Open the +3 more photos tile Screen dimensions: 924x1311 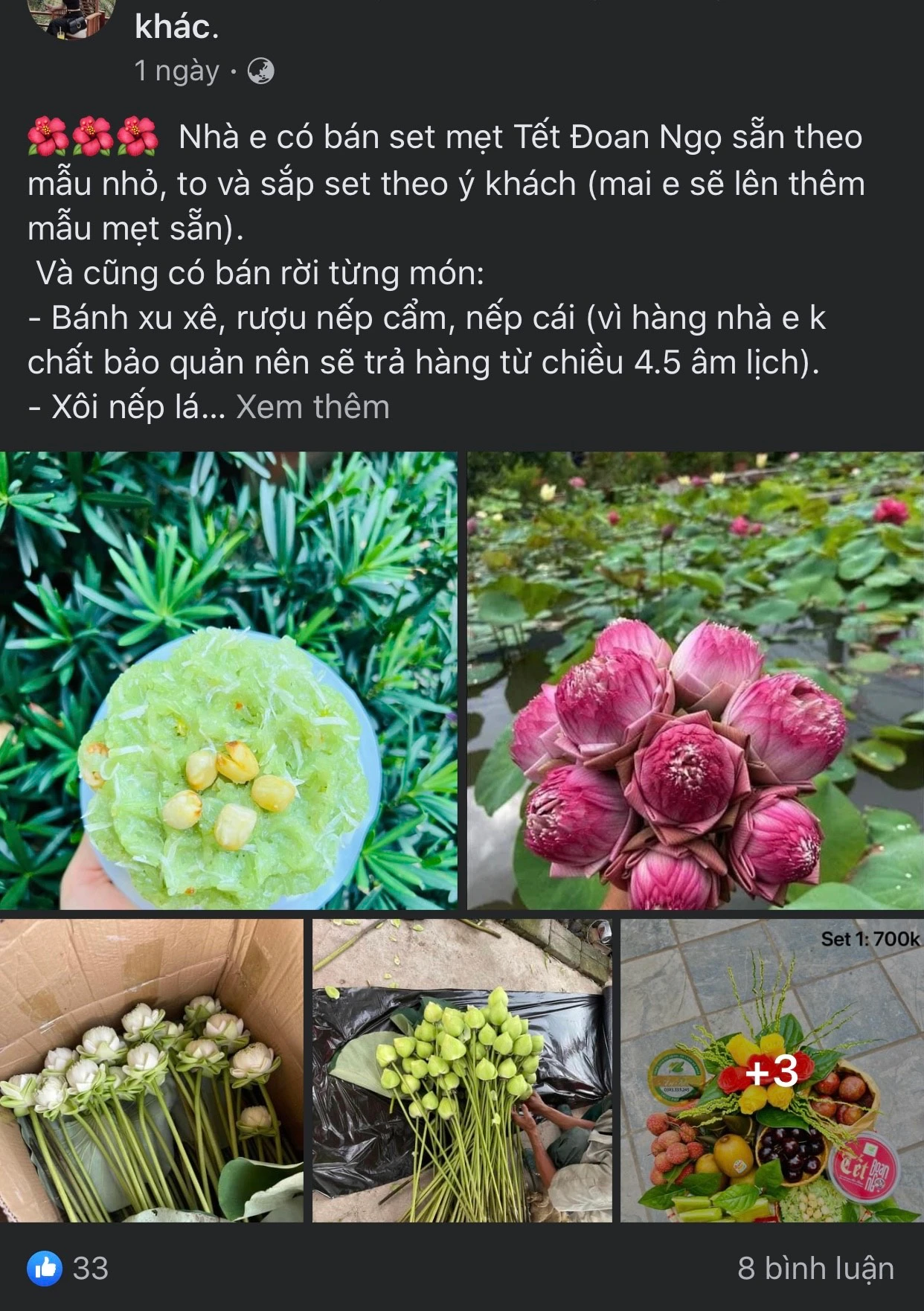point(771,1070)
